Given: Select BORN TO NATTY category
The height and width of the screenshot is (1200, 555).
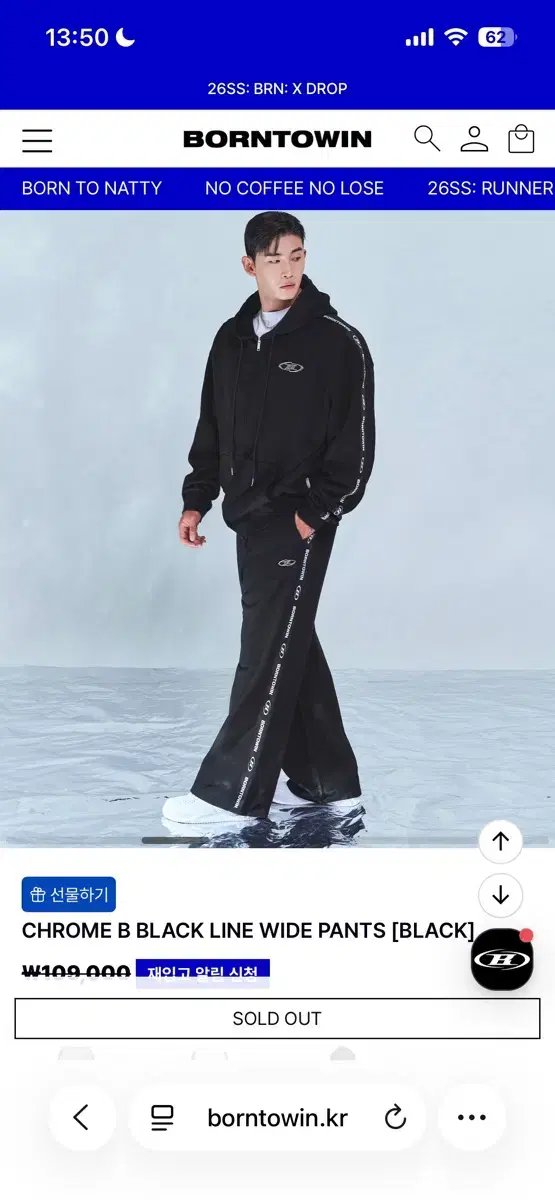Looking at the screenshot, I should (x=92, y=188).
